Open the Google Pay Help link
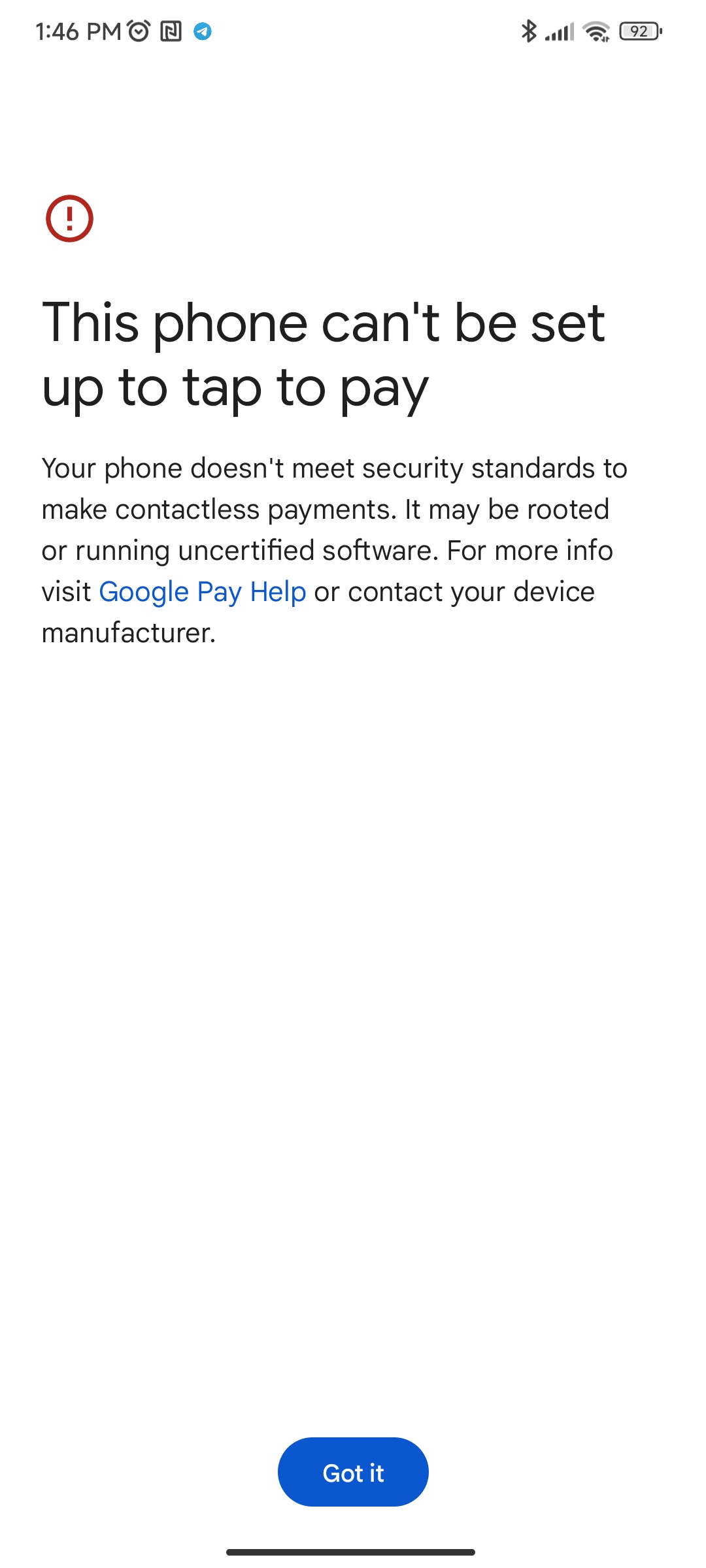The height and width of the screenshot is (1568, 706). tap(203, 592)
